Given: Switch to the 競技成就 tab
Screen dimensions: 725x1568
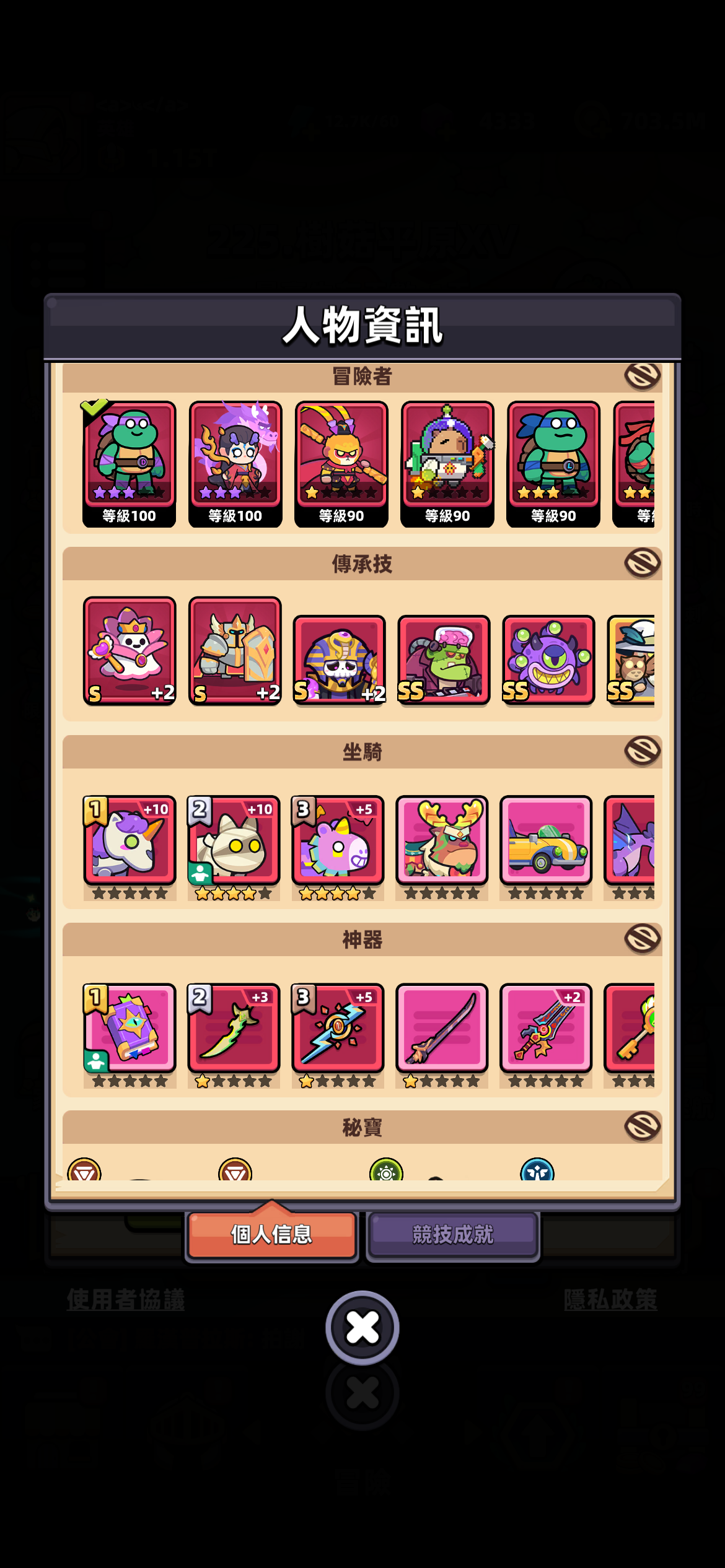Looking at the screenshot, I should point(452,1235).
